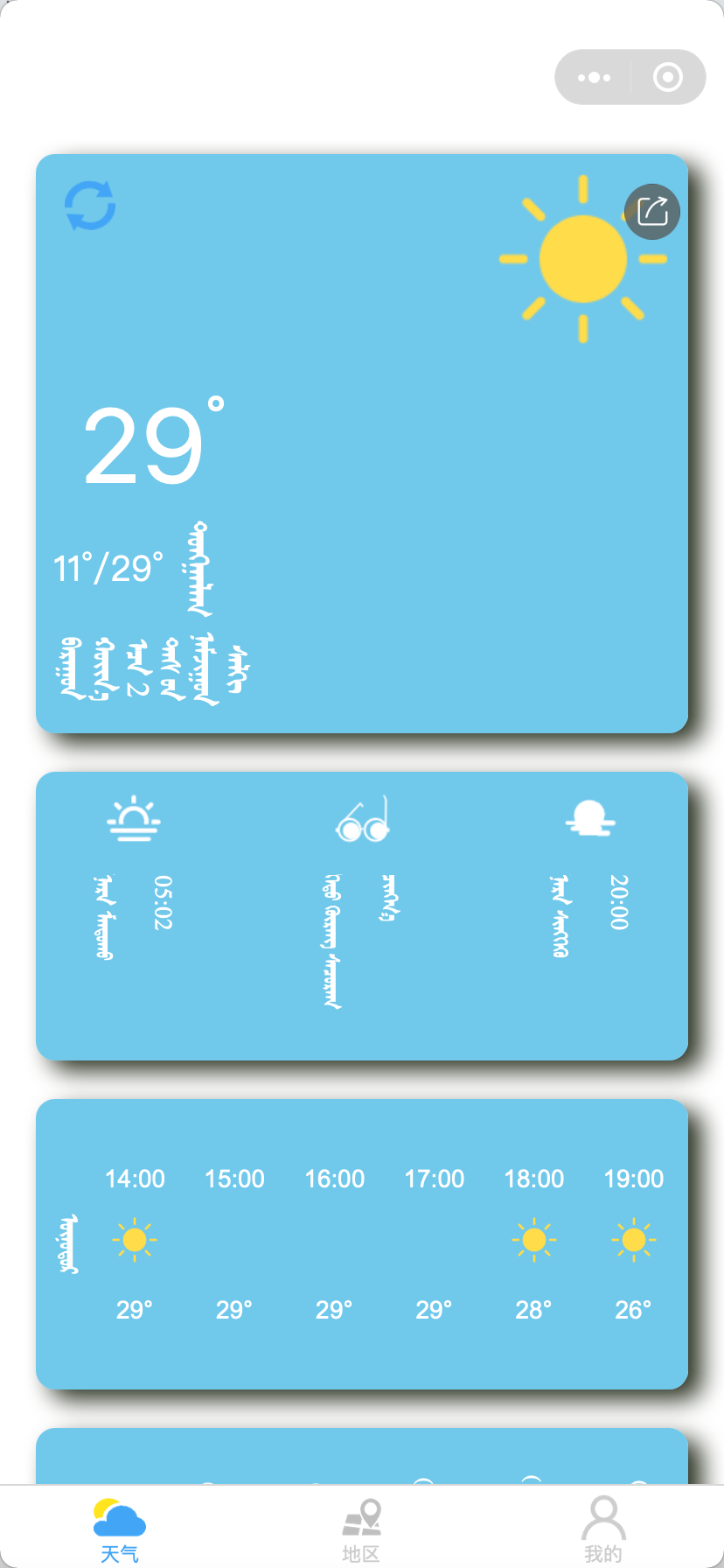724x1568 pixels.
Task: Switch to the 天气 tab
Action: click(x=120, y=1529)
